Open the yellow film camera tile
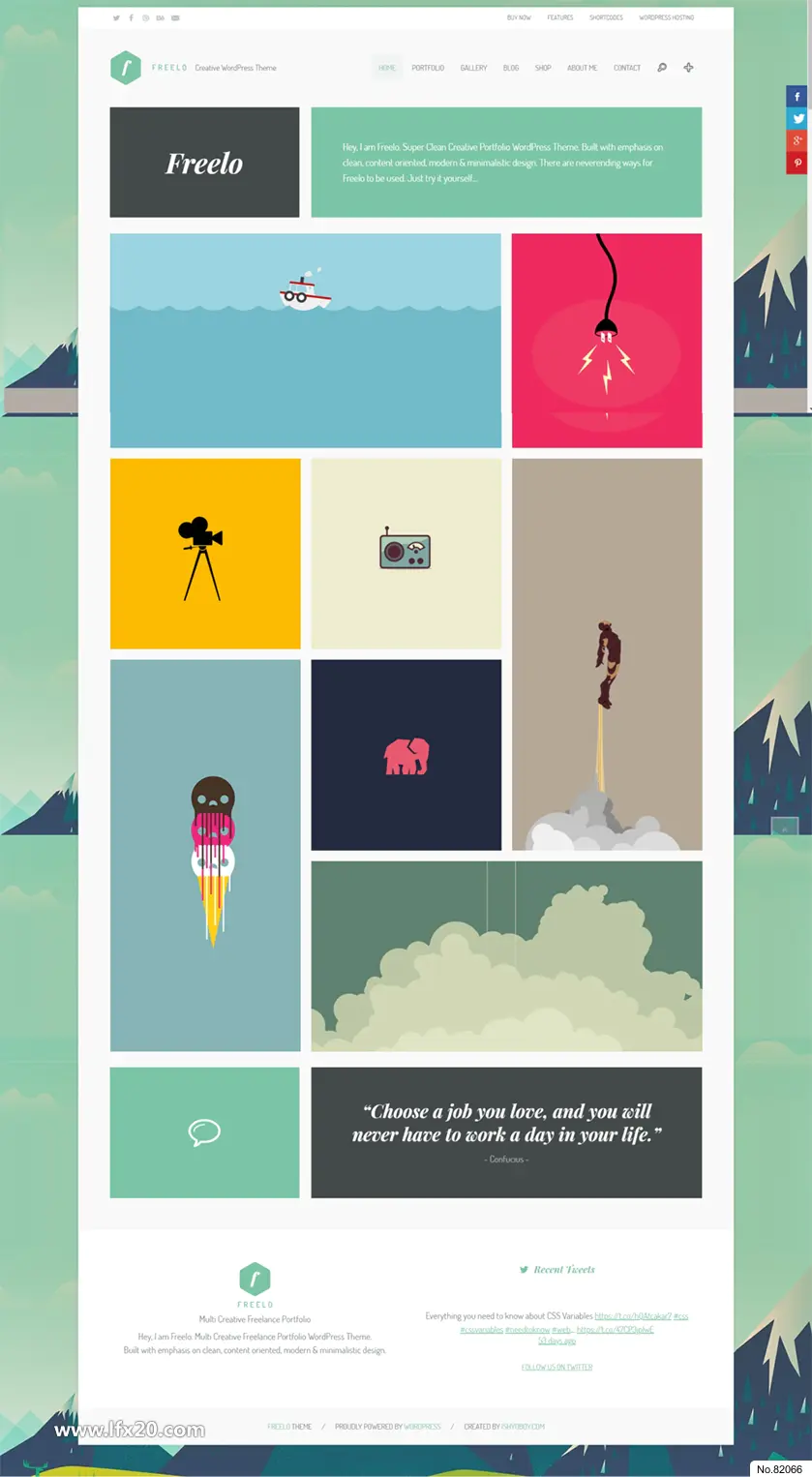 tap(205, 554)
